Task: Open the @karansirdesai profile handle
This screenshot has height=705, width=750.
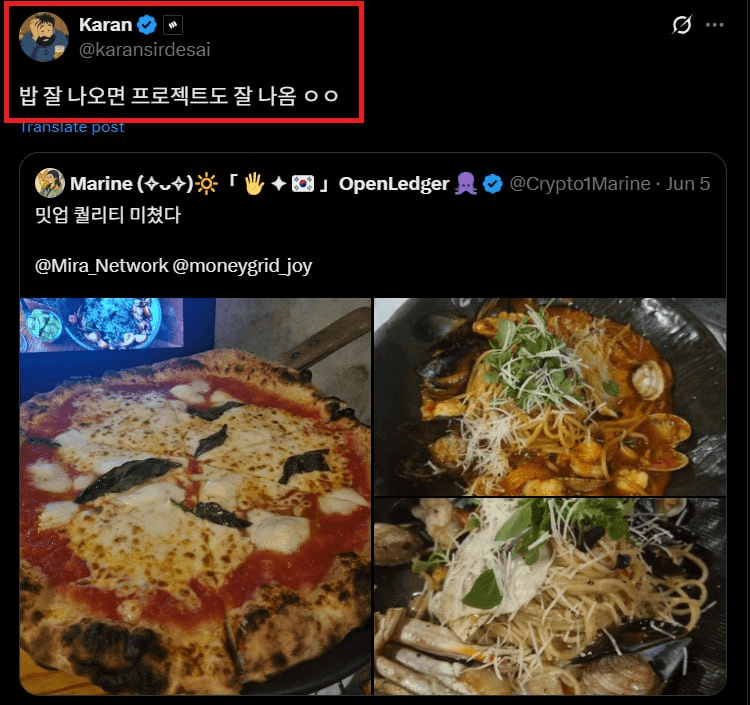Action: click(x=144, y=50)
